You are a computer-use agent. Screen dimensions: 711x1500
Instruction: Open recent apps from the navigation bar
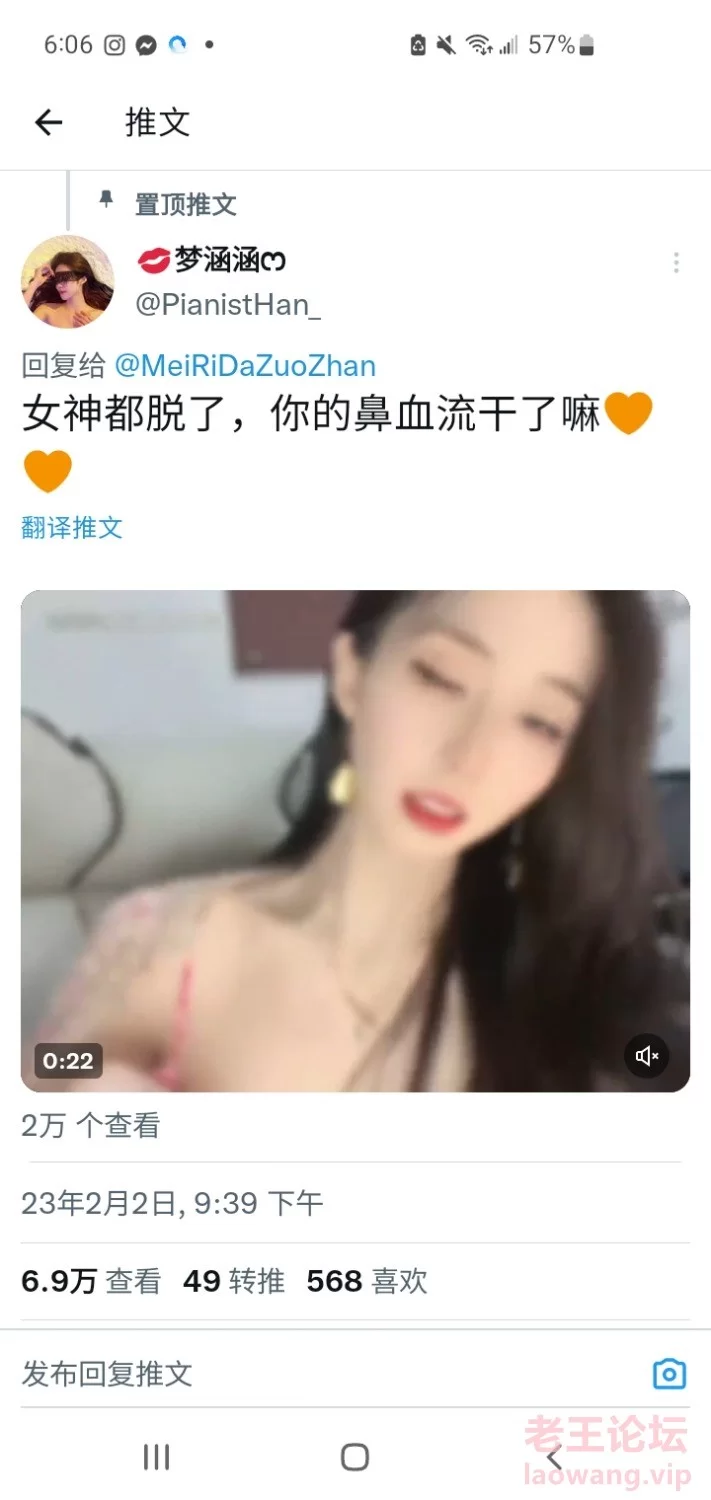click(156, 1457)
